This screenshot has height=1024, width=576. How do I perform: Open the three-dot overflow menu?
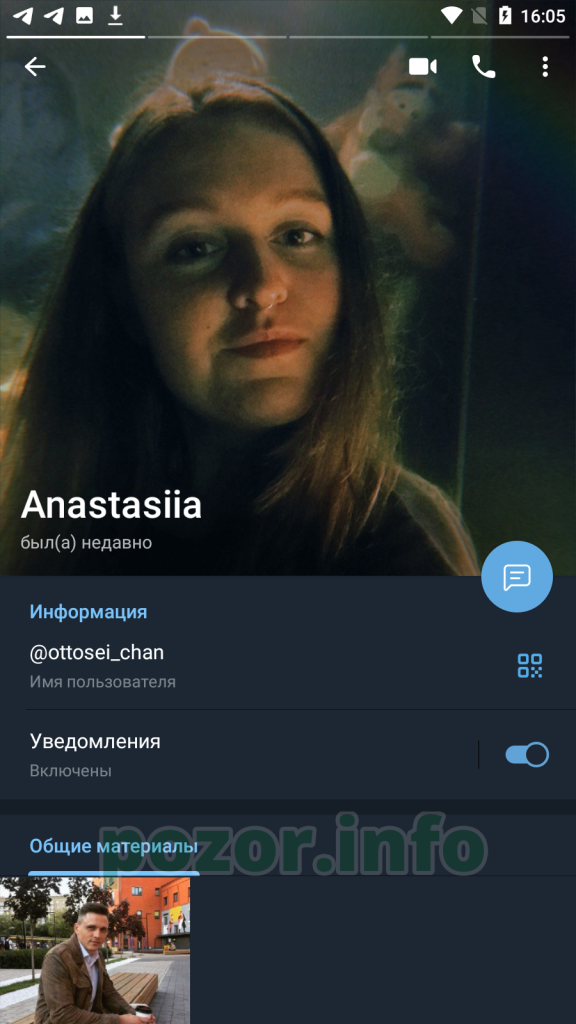click(545, 67)
